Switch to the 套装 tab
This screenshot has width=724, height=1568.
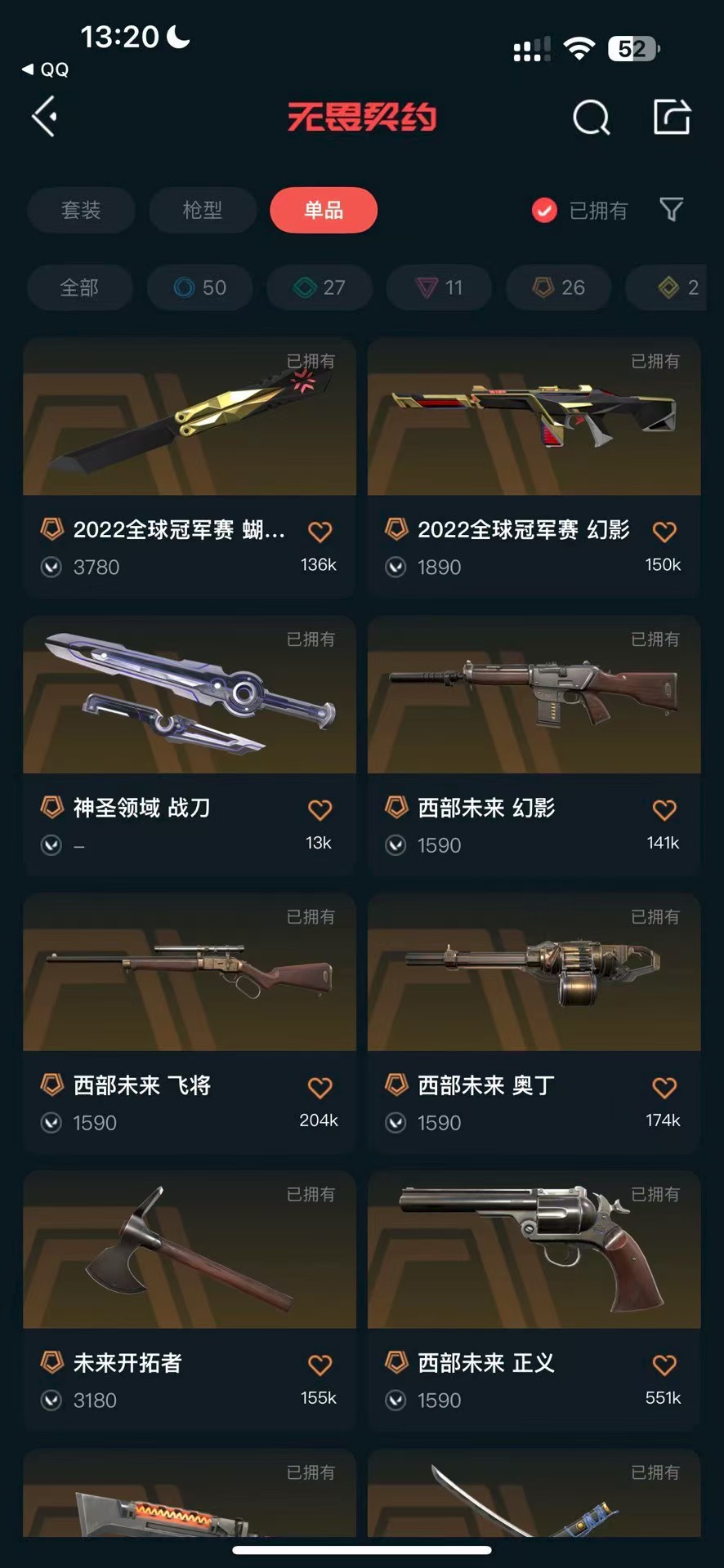click(81, 210)
